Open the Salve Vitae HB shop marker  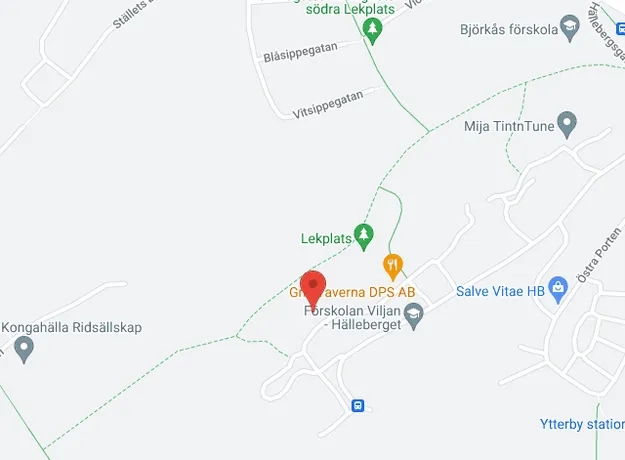coord(558,291)
